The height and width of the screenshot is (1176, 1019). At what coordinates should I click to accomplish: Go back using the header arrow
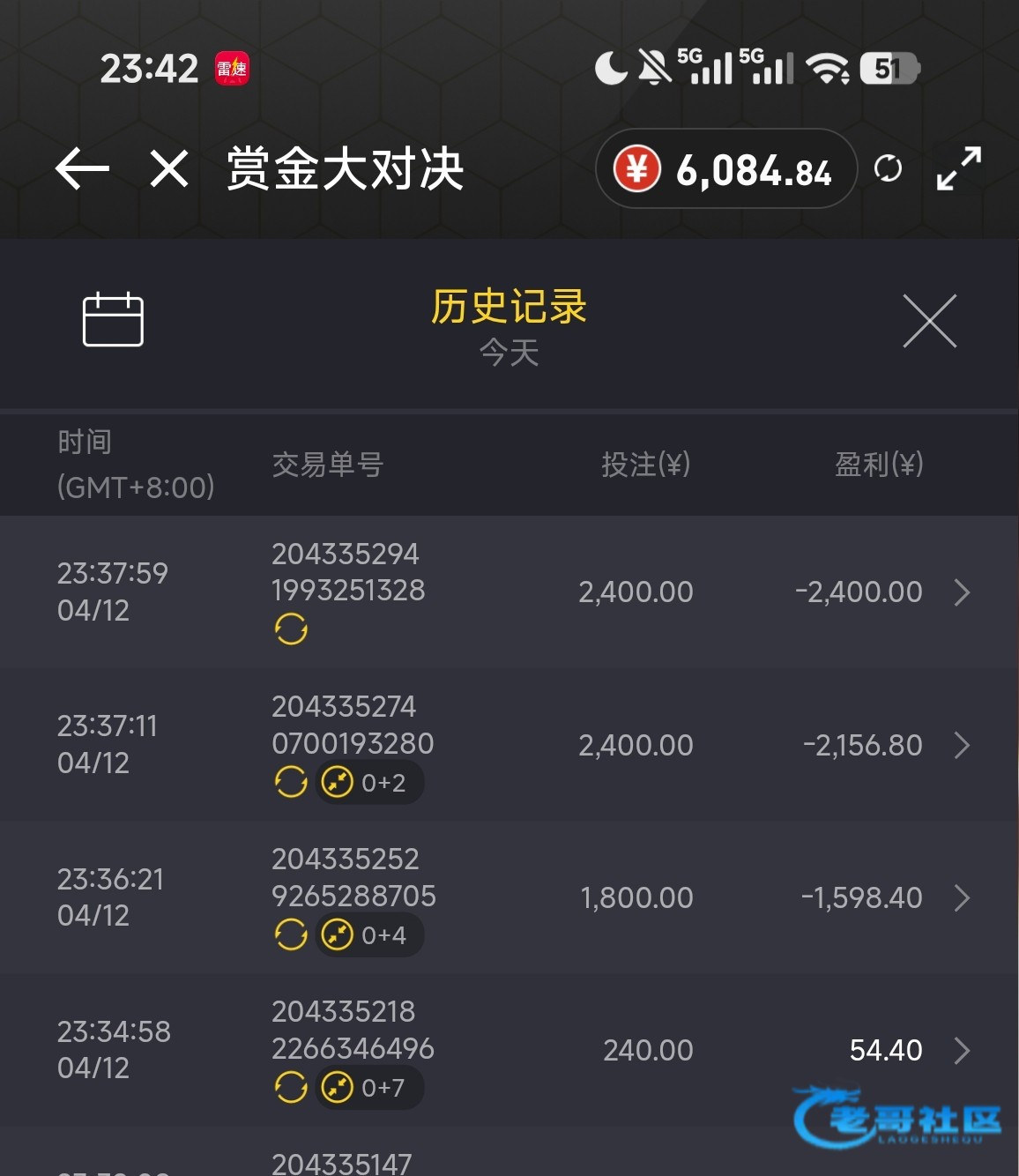(x=82, y=168)
